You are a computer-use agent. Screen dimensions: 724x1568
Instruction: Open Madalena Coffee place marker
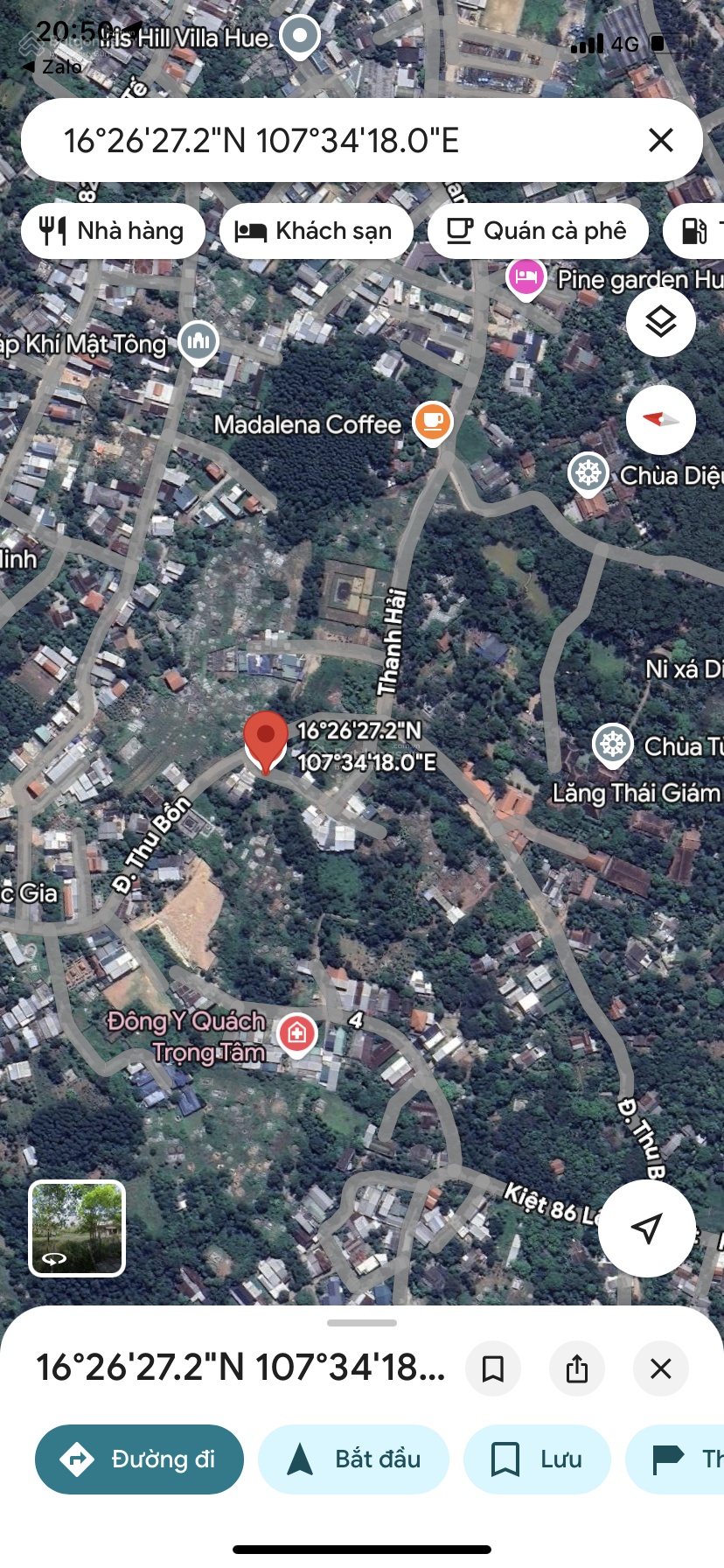coord(432,422)
